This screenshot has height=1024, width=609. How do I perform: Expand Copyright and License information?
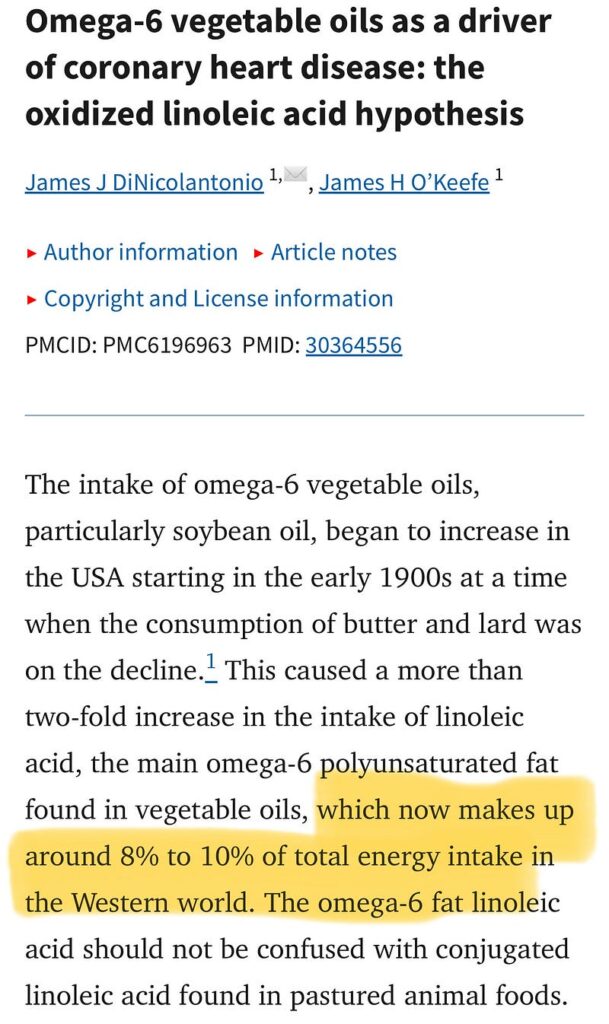tap(210, 298)
